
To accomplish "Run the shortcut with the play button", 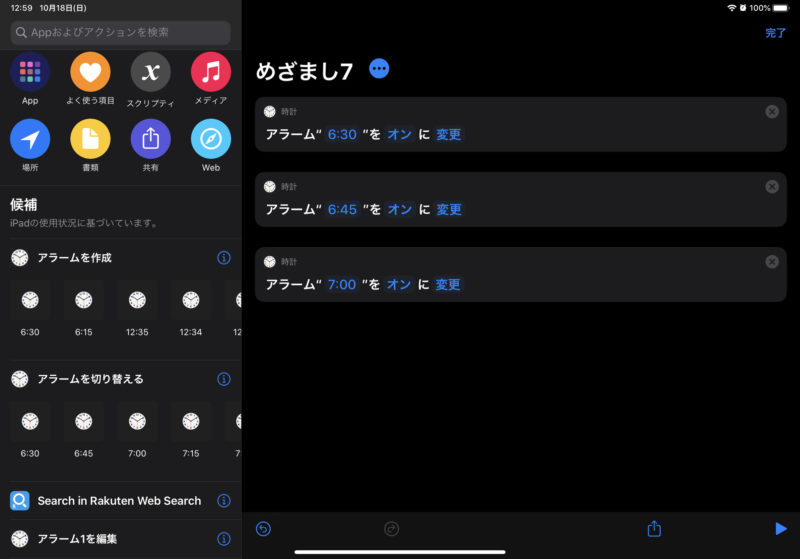I will pos(781,529).
